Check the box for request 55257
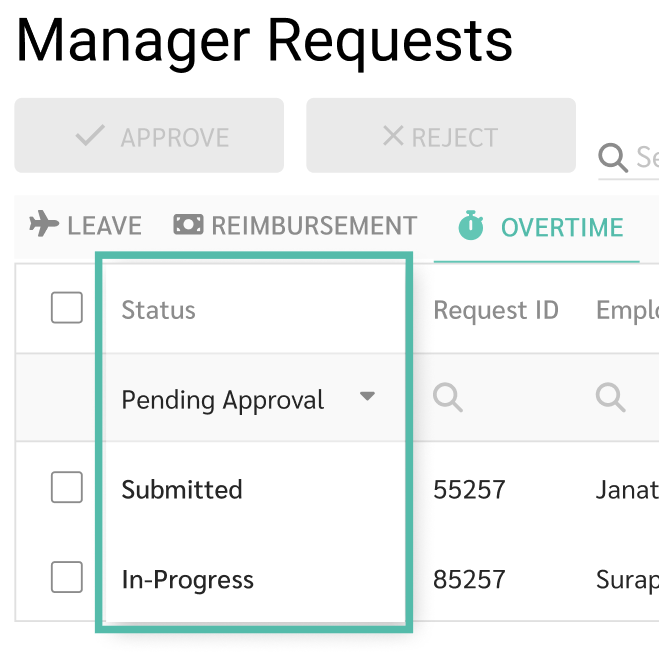 coord(67,488)
